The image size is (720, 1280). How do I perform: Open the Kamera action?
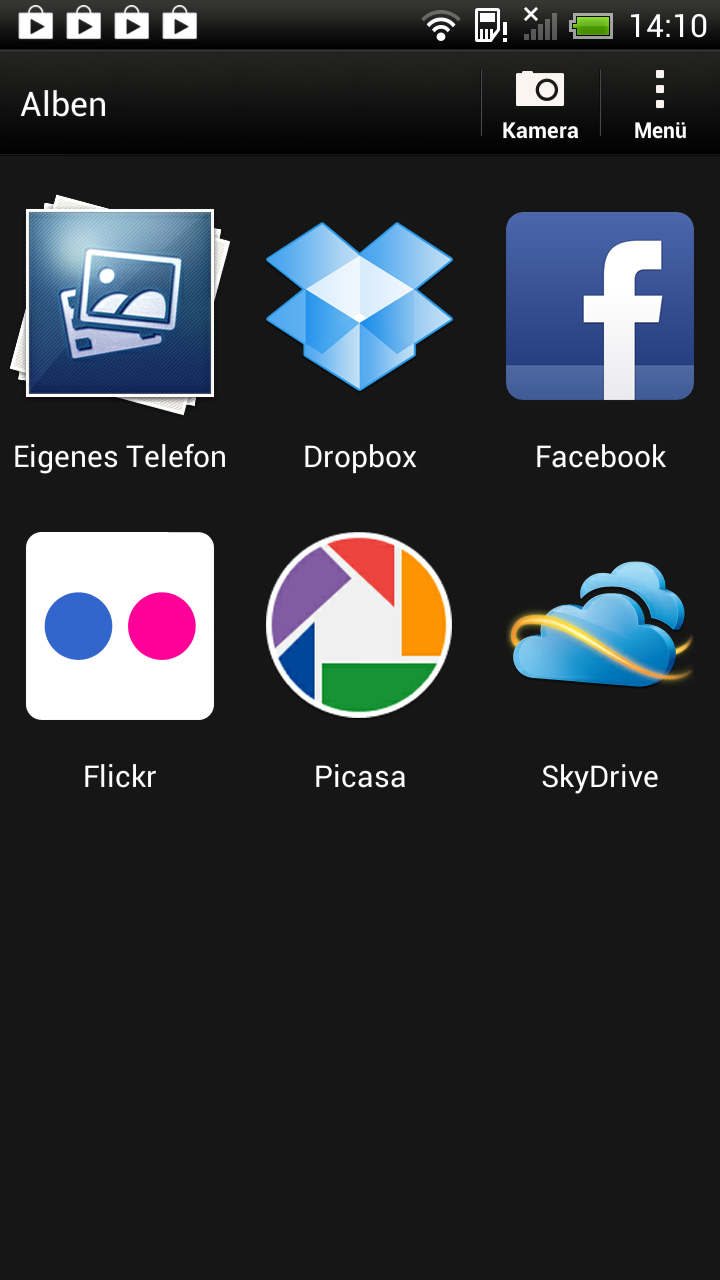540,104
